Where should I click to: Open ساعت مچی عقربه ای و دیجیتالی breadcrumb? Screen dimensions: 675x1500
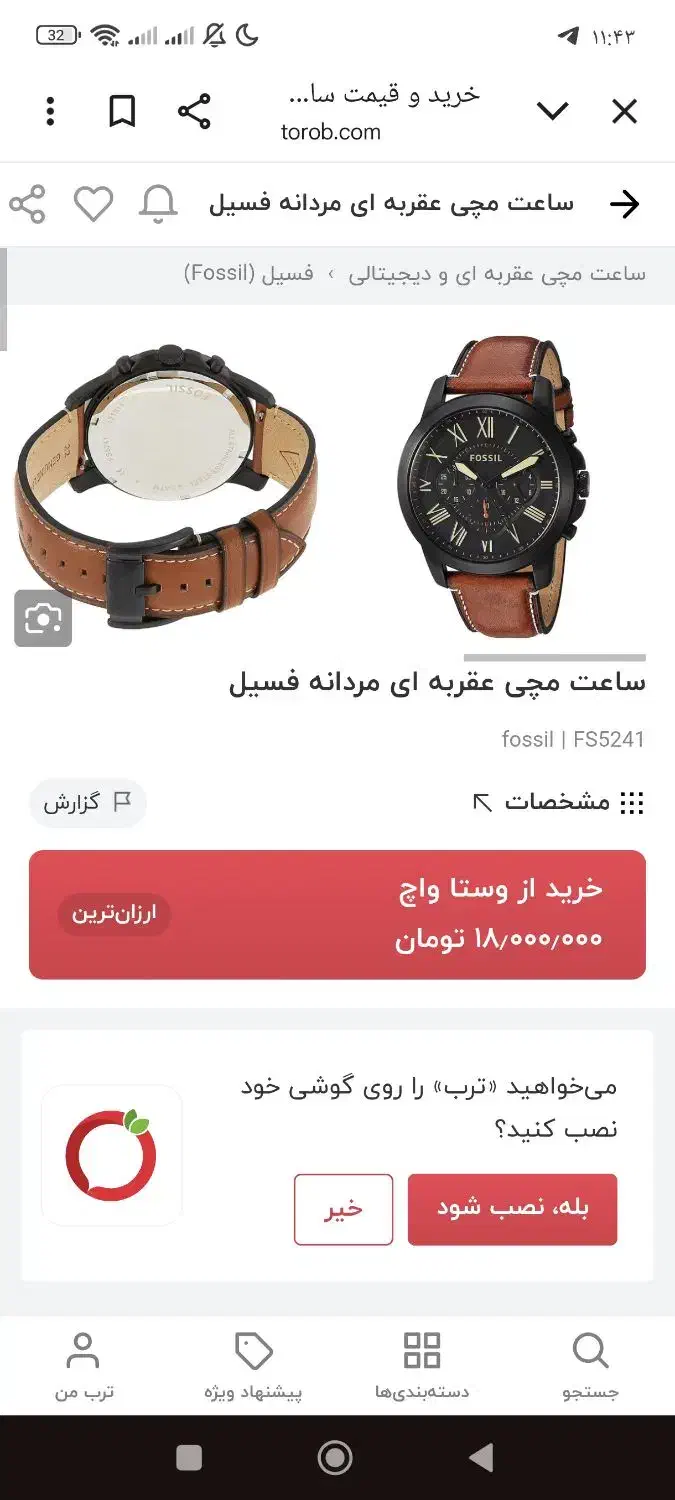497,274
